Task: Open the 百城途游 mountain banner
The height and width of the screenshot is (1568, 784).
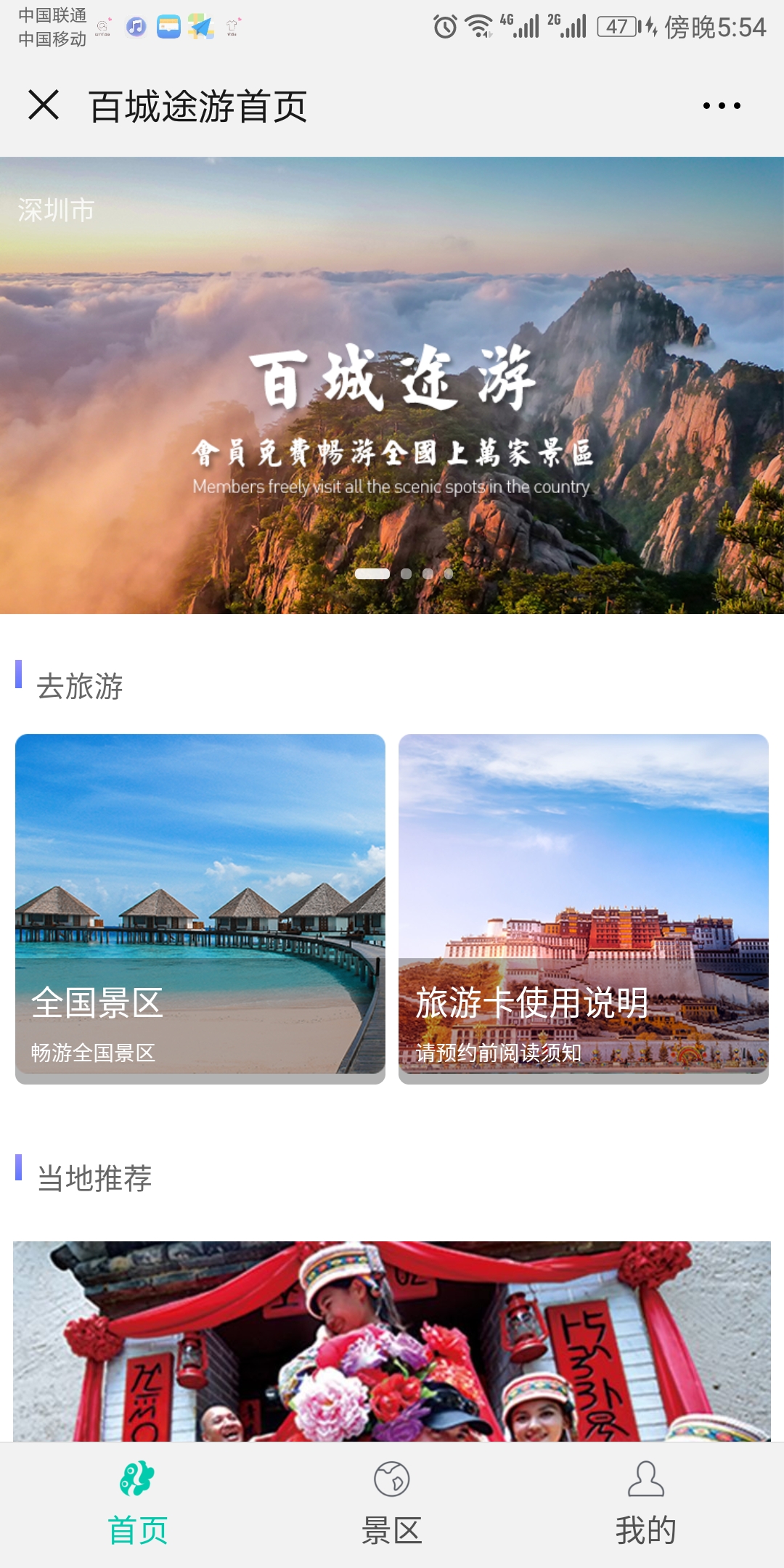Action: [392, 407]
